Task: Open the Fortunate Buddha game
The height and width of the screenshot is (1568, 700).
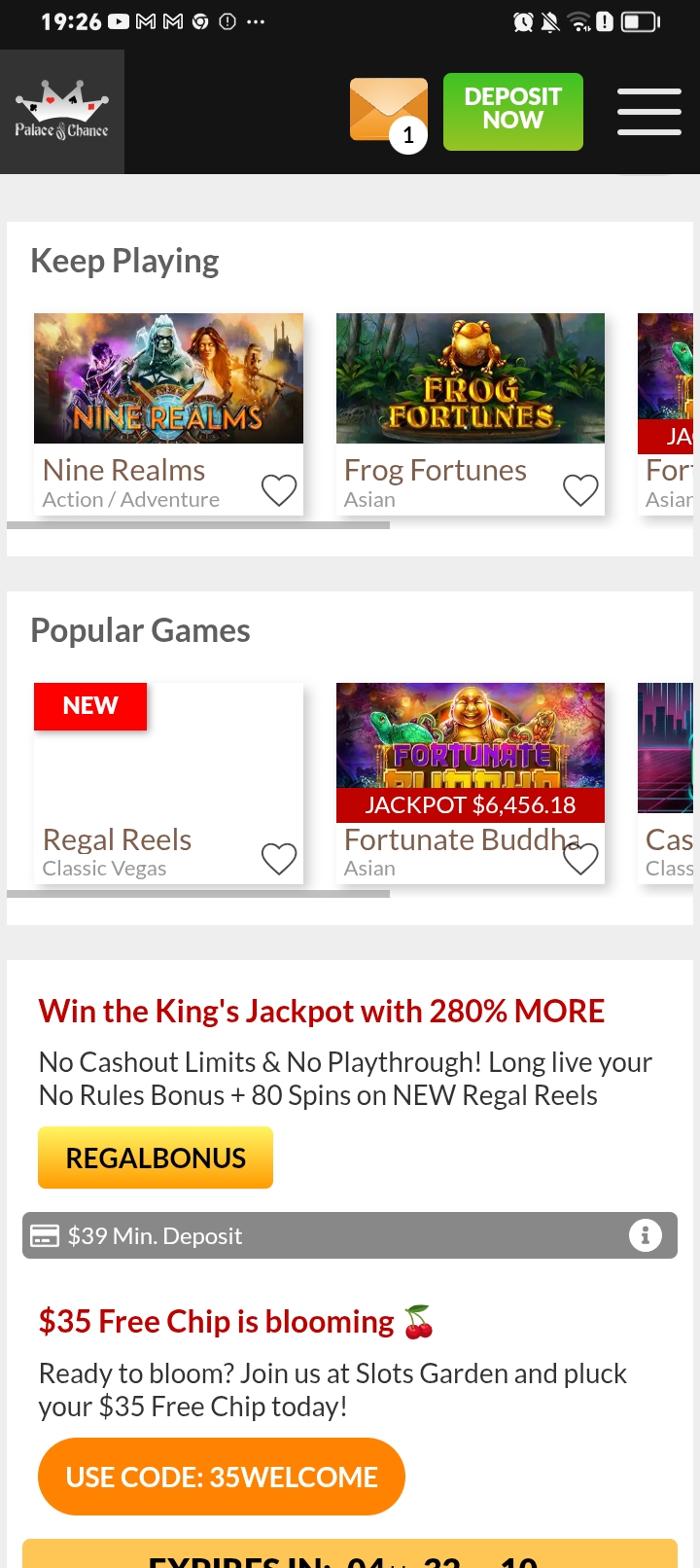Action: [x=470, y=747]
